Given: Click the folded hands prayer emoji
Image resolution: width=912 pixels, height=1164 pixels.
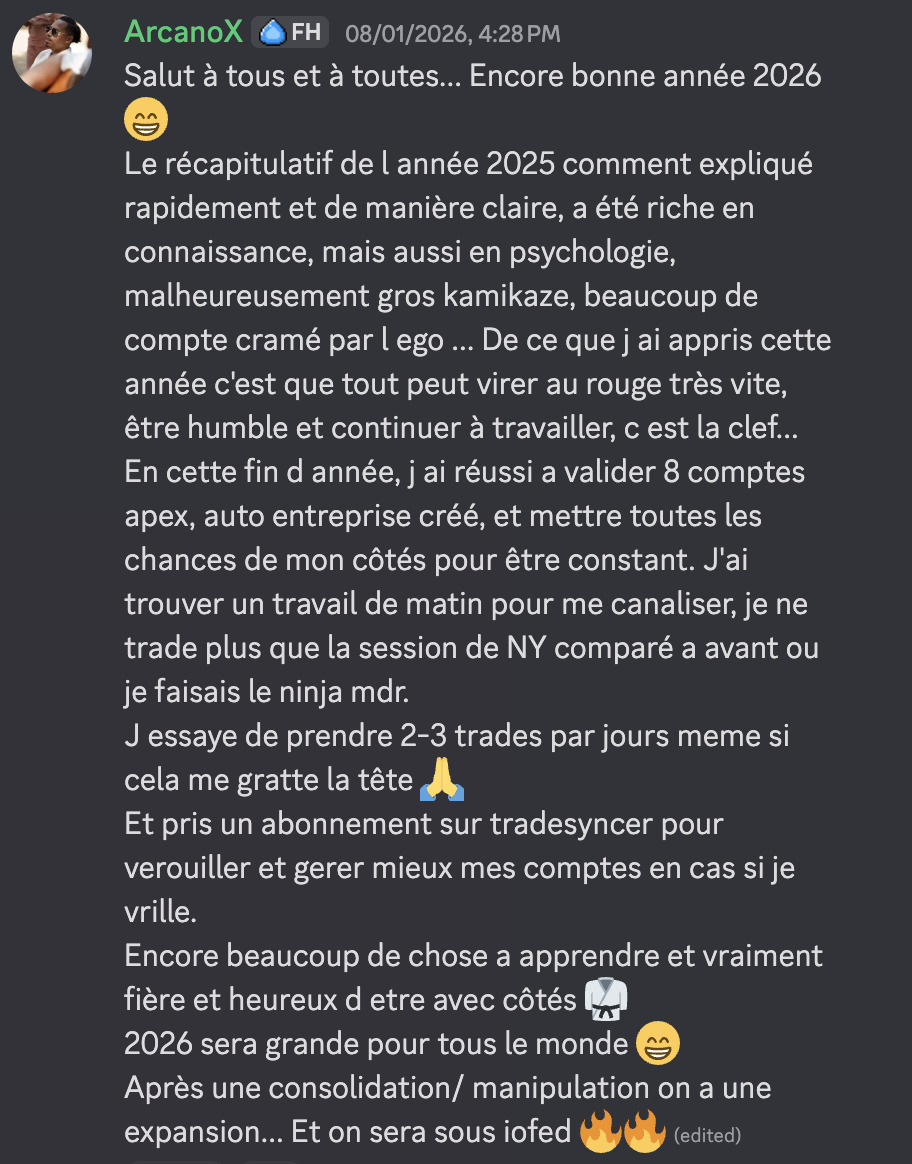Looking at the screenshot, I should (x=441, y=777).
